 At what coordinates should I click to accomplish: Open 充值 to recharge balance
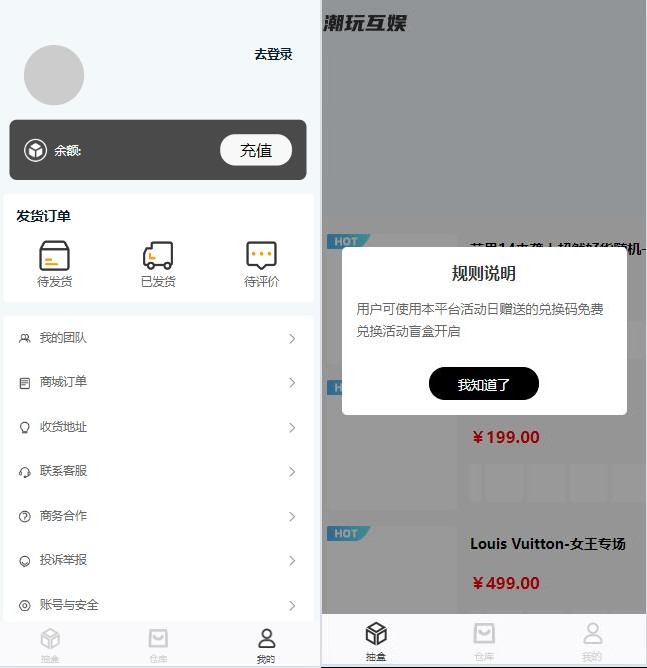point(256,150)
